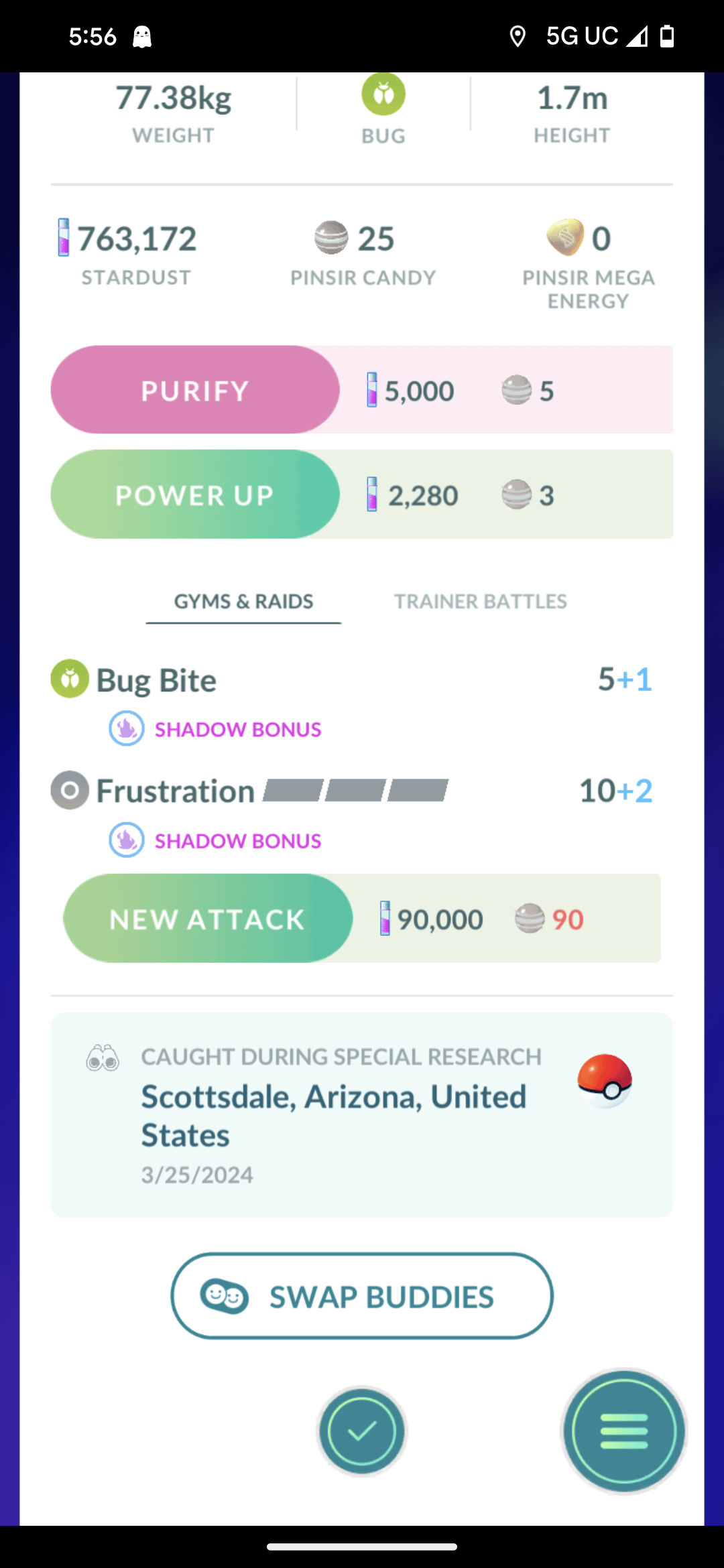
Task: Open the Scottsdale catch location card
Action: pyautogui.click(x=362, y=1115)
